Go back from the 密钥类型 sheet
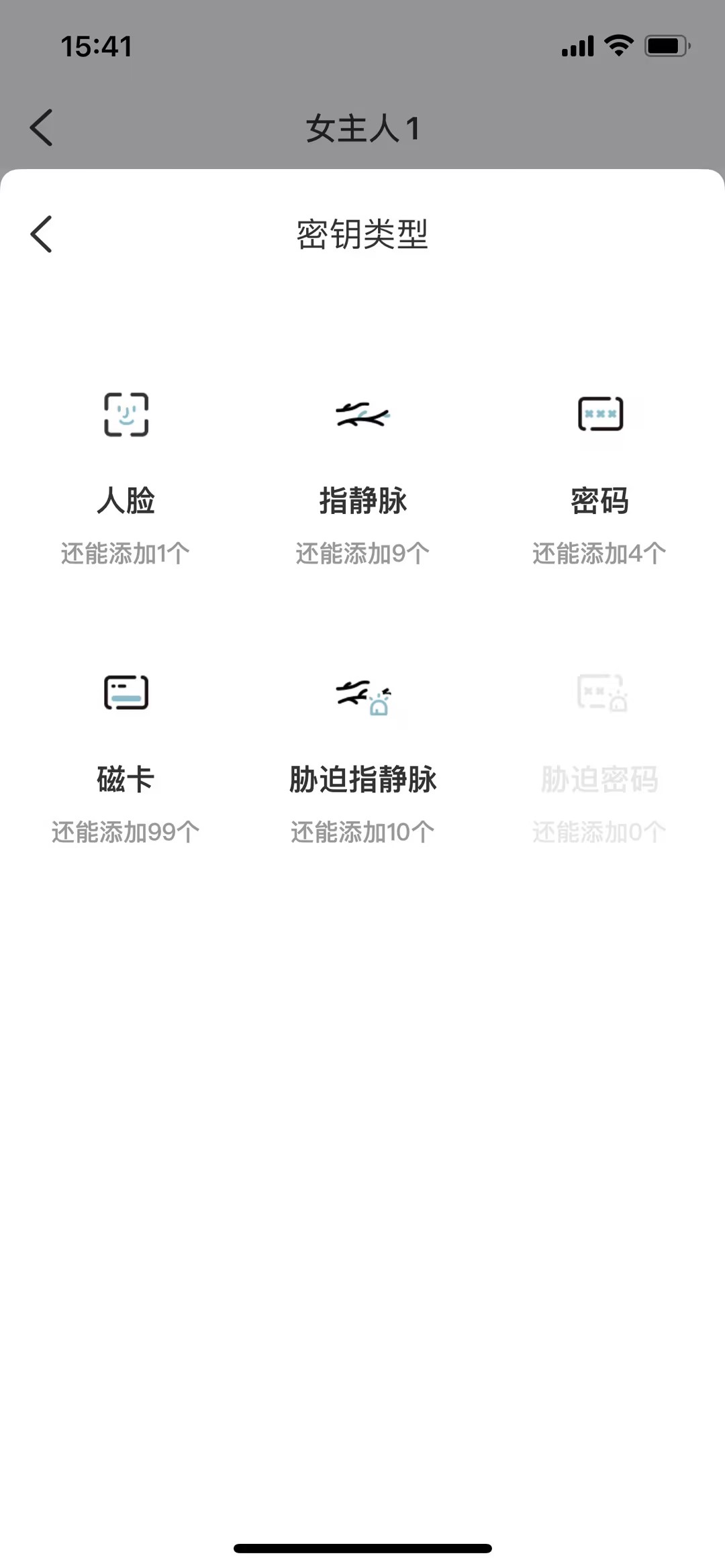Image resolution: width=725 pixels, height=1568 pixels. click(x=41, y=234)
